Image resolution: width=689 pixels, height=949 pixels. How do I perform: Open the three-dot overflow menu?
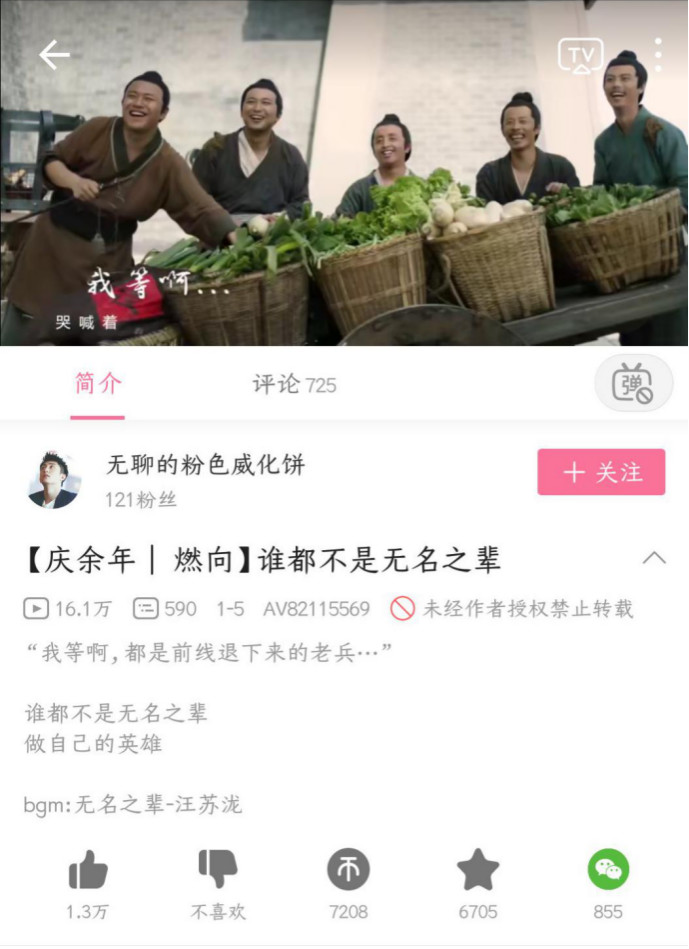point(657,55)
